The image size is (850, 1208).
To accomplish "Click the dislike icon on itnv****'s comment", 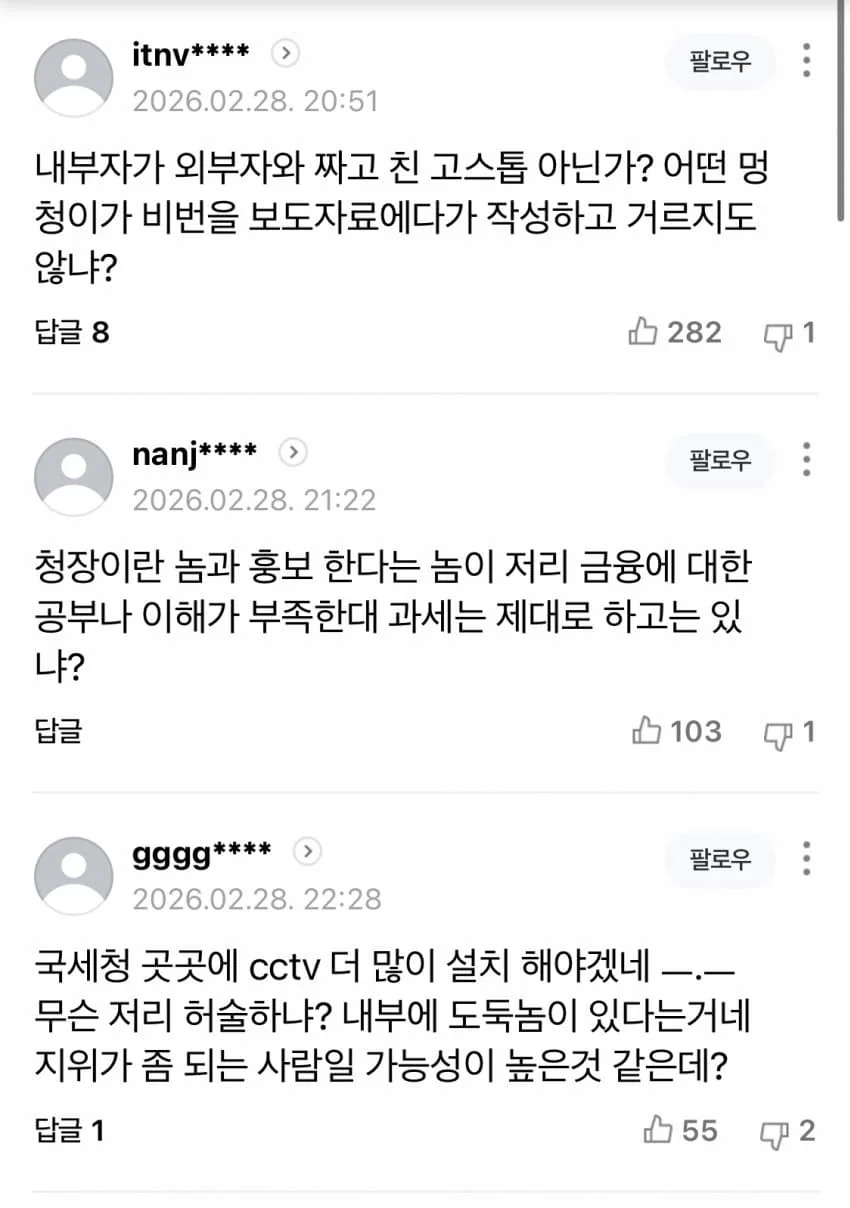I will point(778,333).
